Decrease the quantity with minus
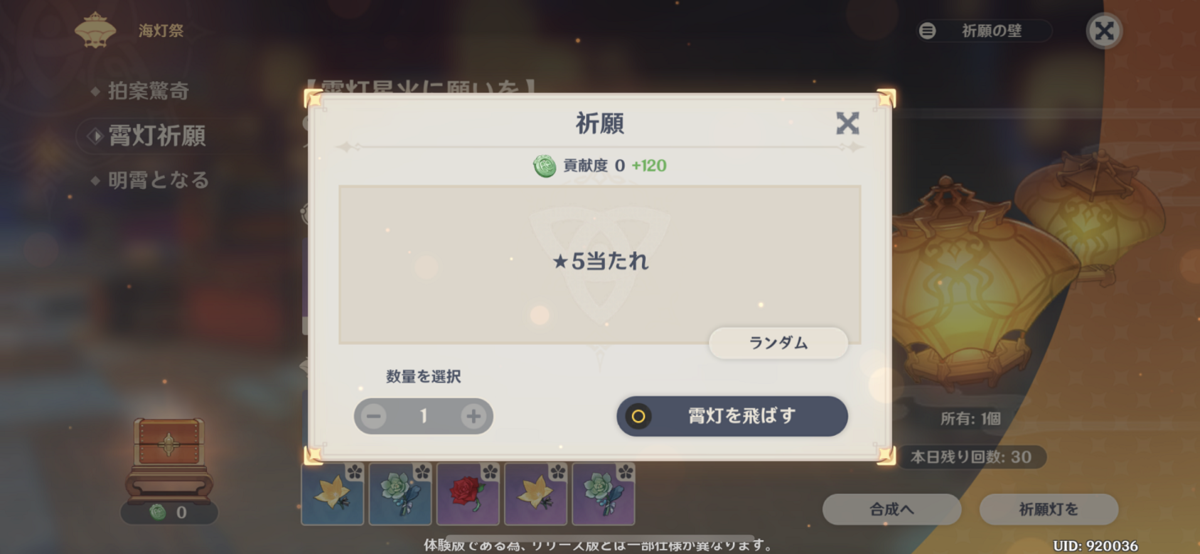This screenshot has height=554, width=1200. (374, 416)
